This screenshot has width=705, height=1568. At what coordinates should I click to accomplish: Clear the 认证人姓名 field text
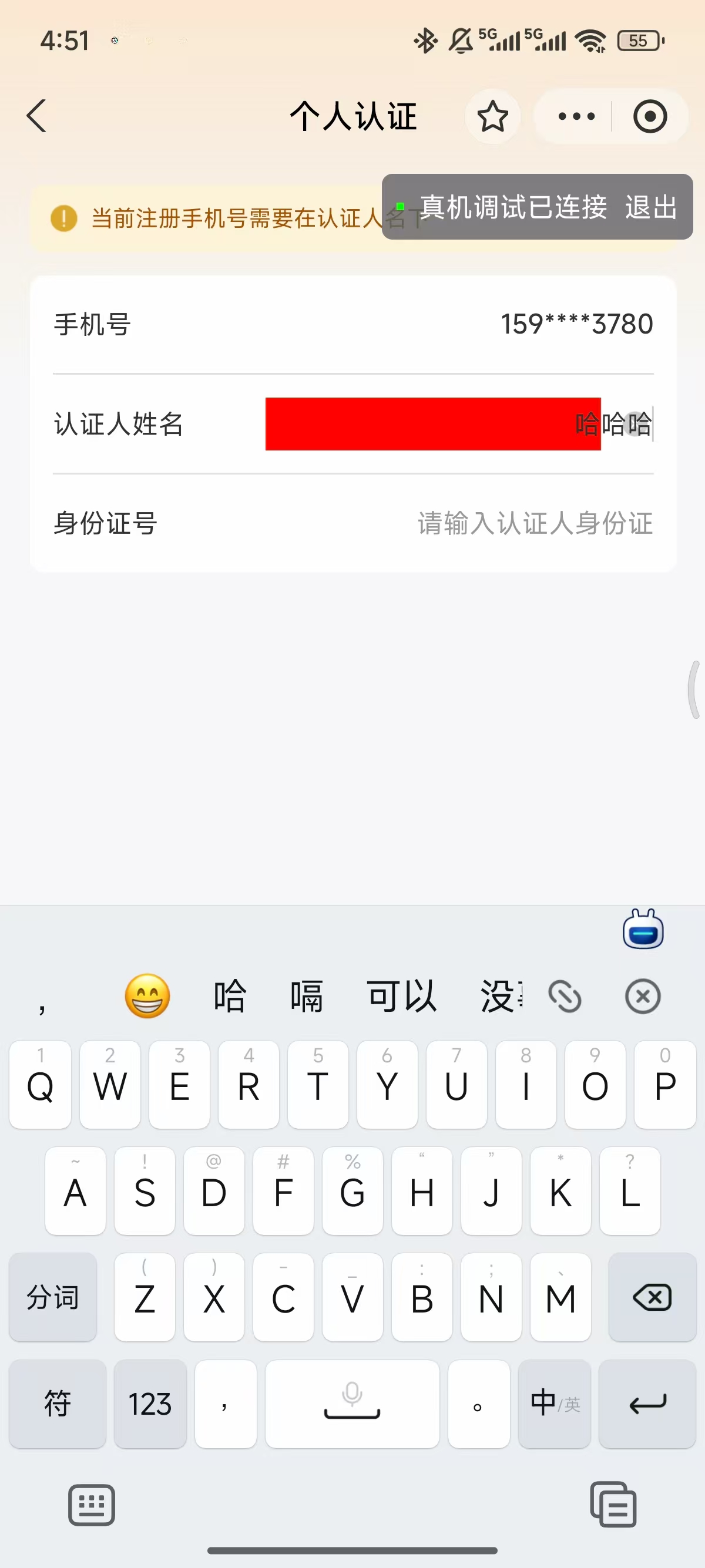637,423
